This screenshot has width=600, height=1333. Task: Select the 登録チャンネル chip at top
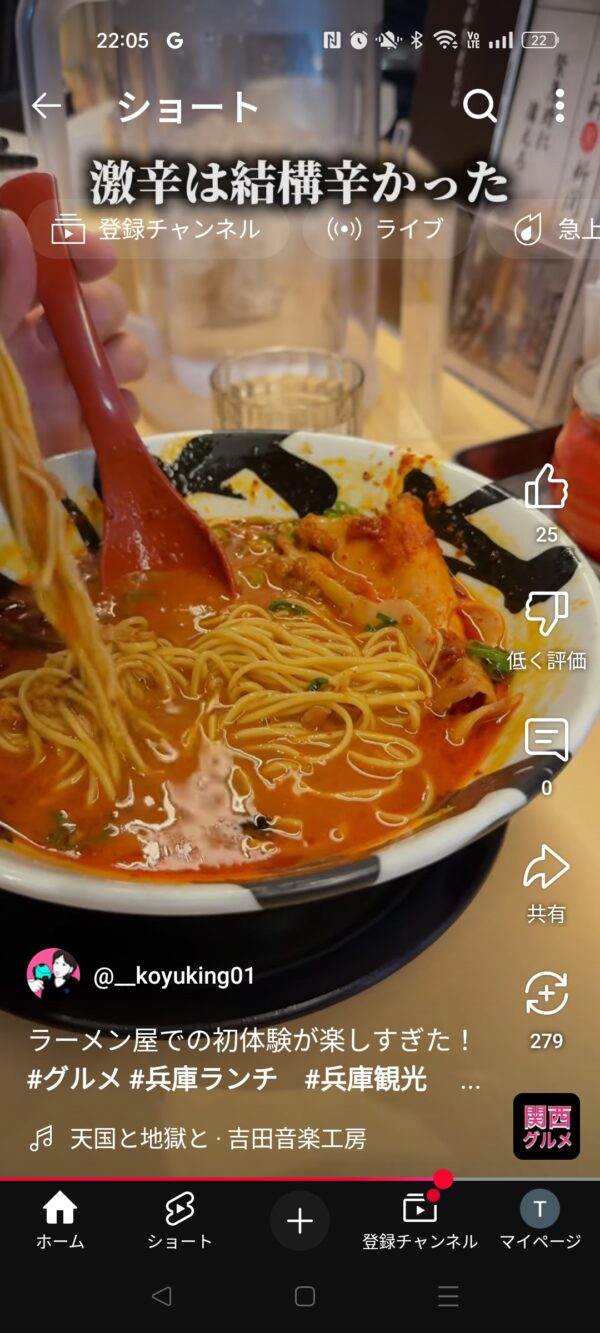point(157,229)
